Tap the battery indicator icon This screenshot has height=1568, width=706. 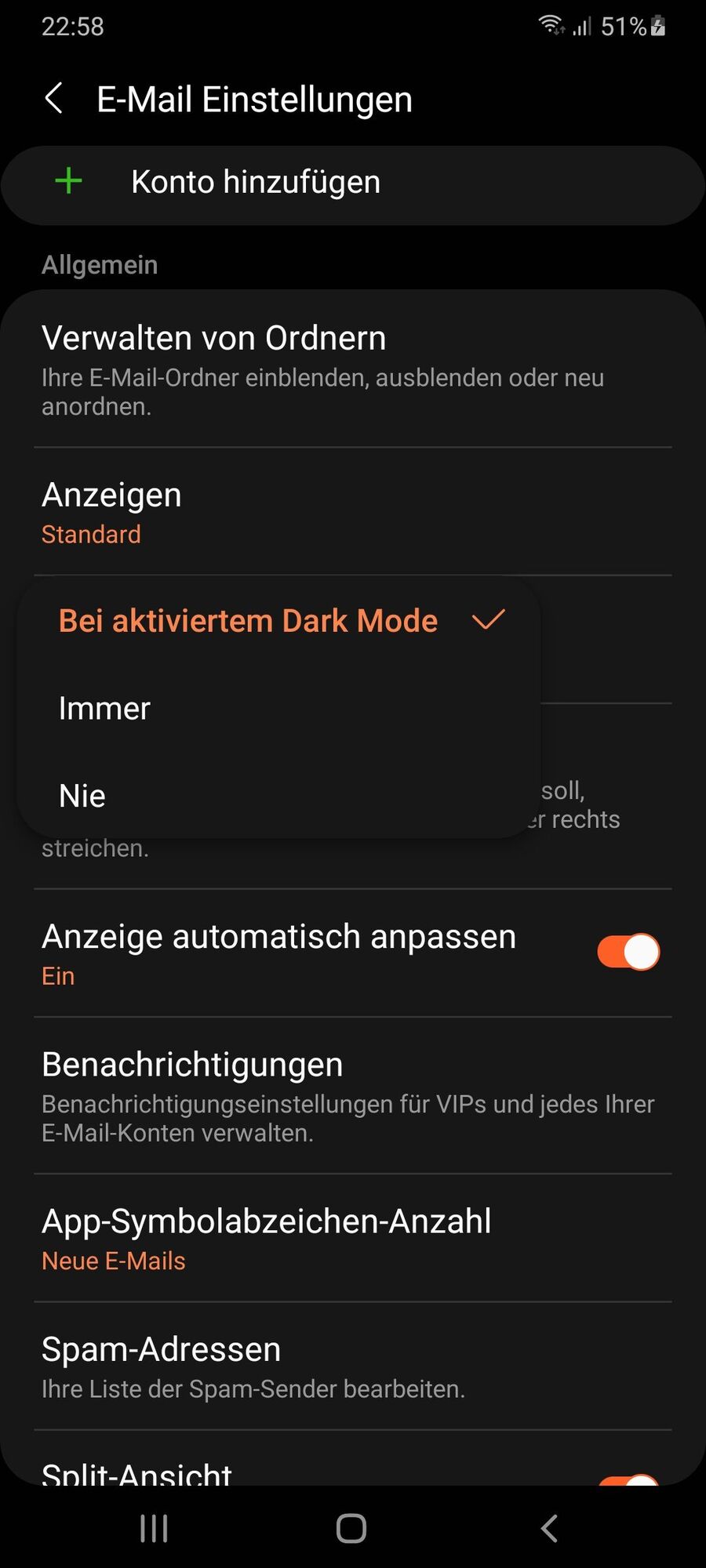[x=657, y=26]
